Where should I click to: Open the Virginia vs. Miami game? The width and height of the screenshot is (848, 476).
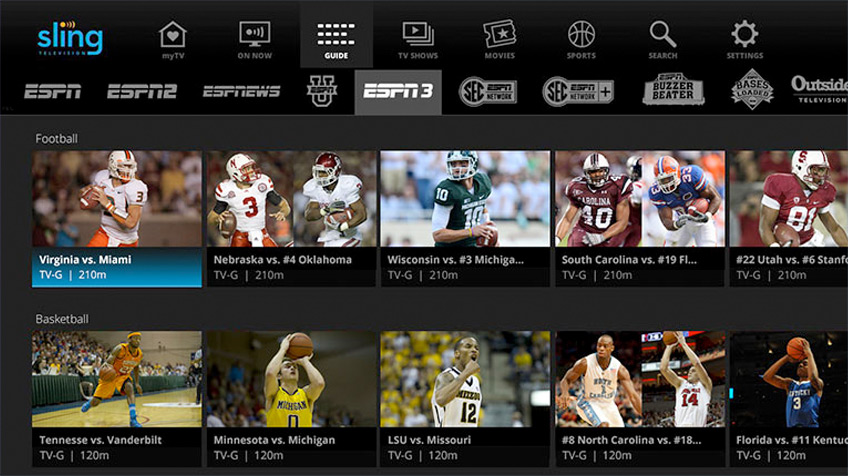click(116, 218)
